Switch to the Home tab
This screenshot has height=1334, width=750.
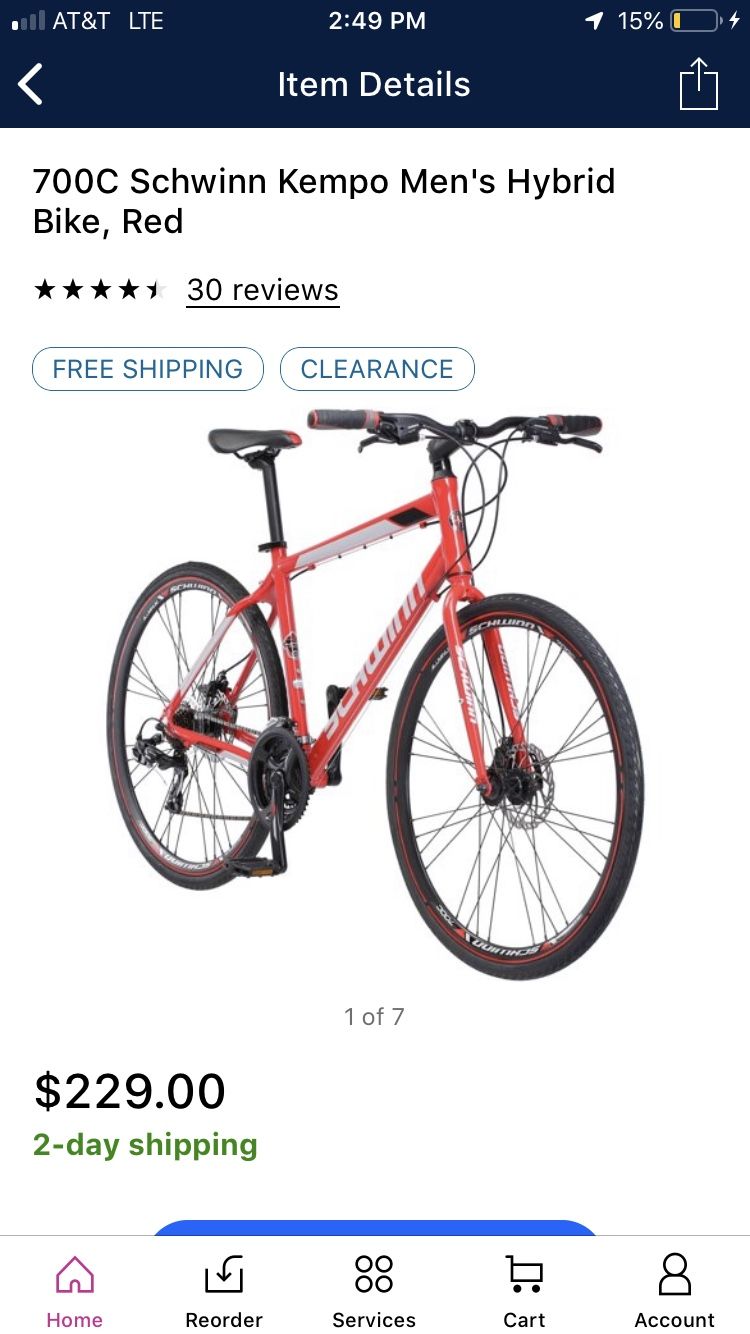click(75, 1289)
